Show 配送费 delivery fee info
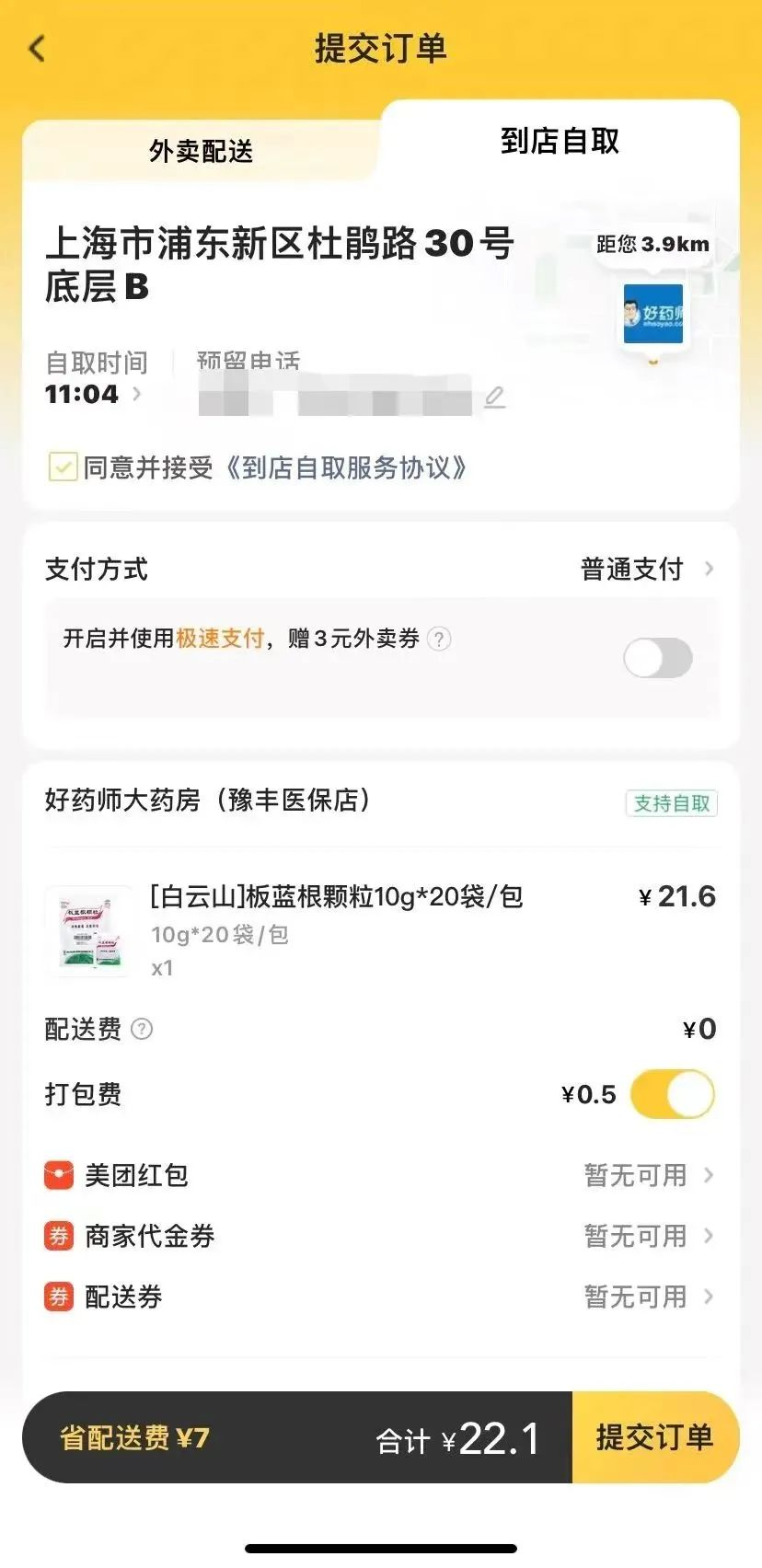The width and height of the screenshot is (762, 1568). 142,1029
